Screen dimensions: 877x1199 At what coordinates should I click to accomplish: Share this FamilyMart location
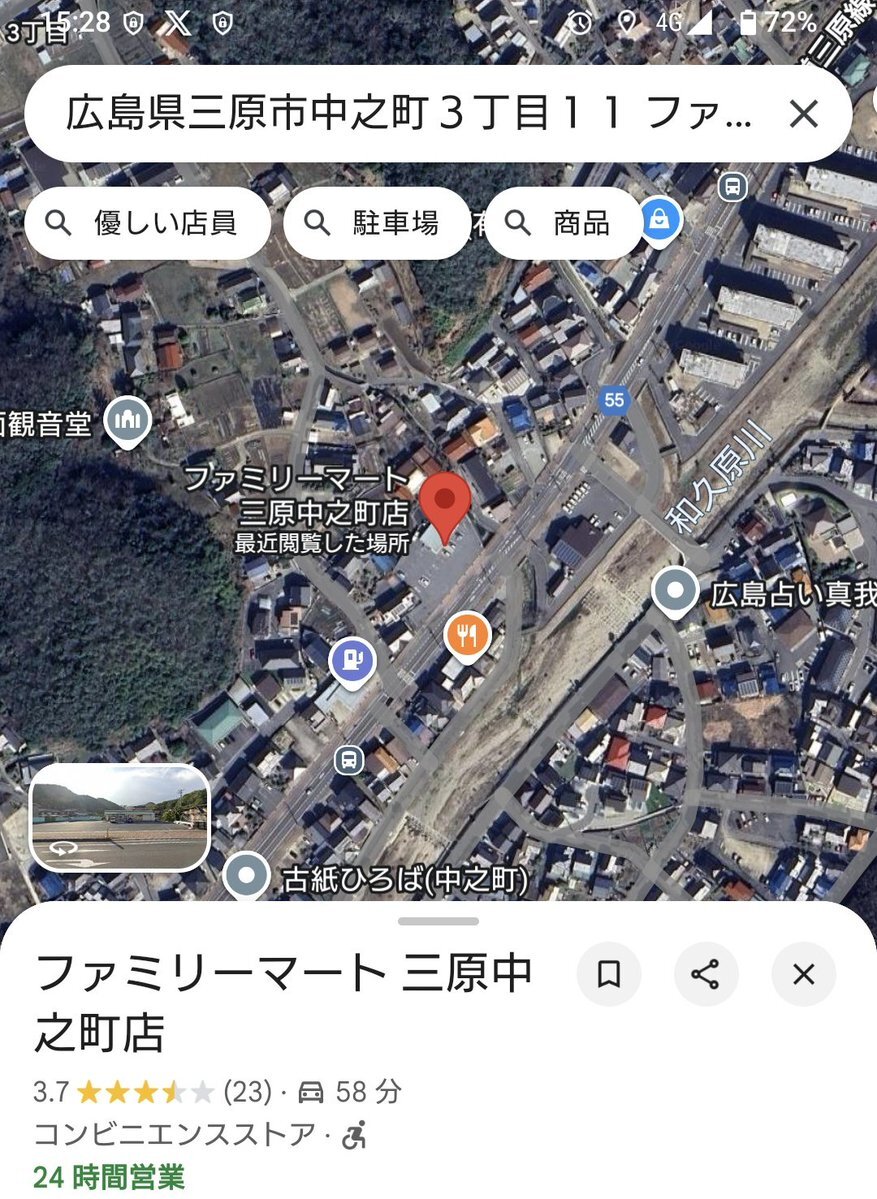pyautogui.click(x=706, y=974)
